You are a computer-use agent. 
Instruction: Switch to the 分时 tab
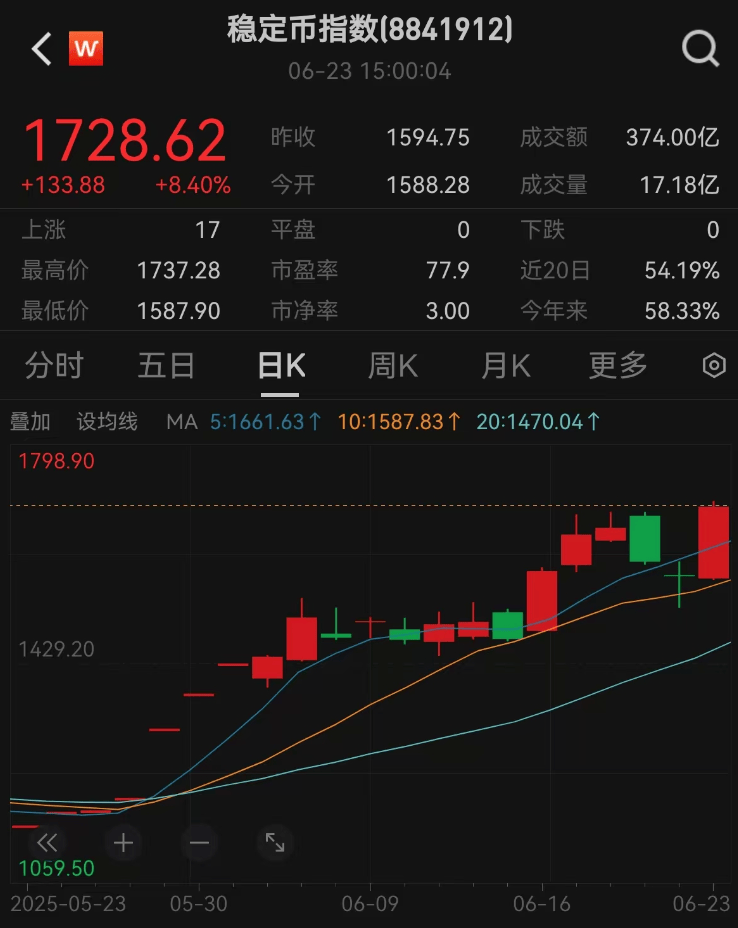click(55, 366)
